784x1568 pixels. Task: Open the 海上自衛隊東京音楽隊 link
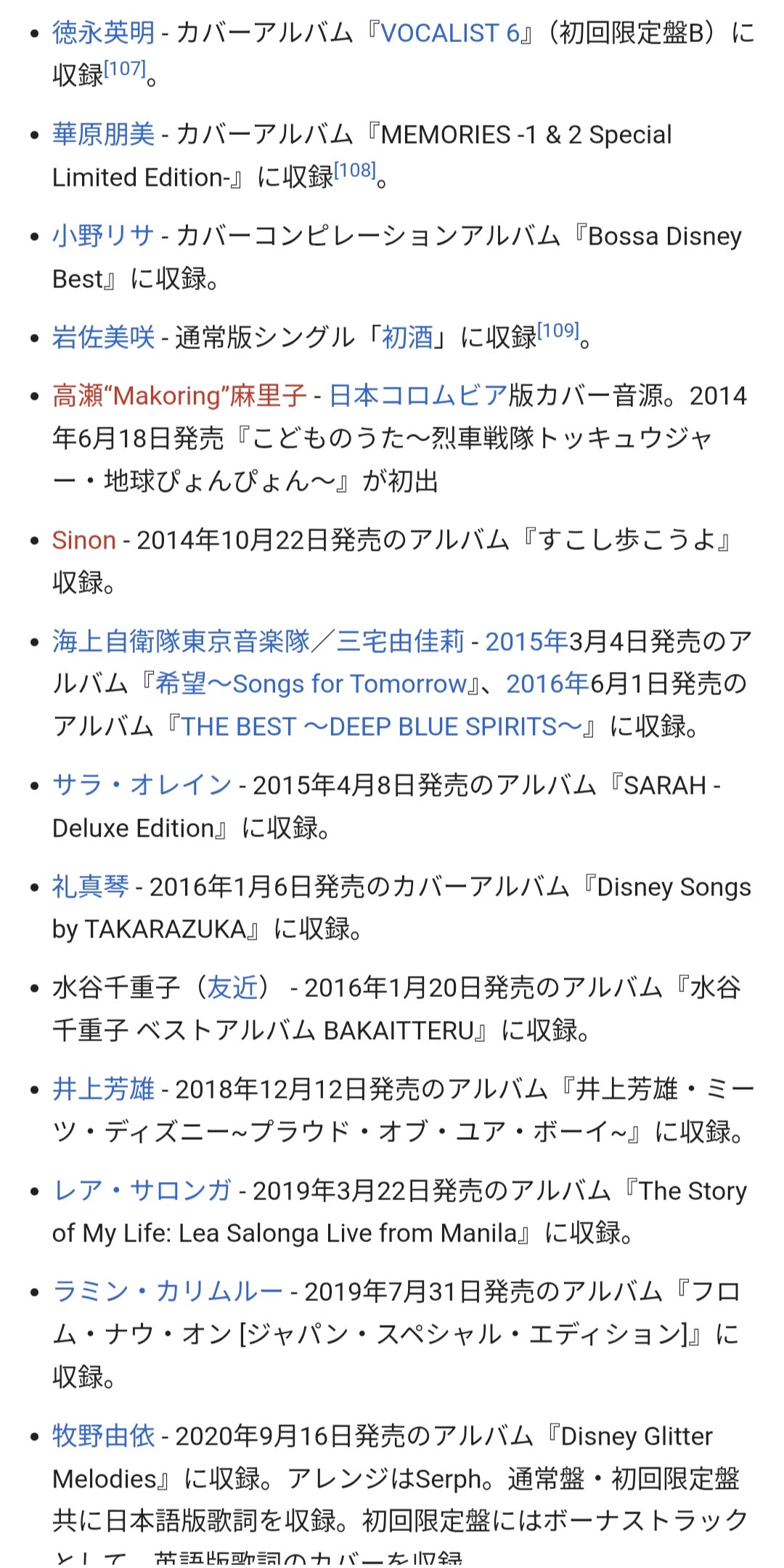click(x=181, y=641)
